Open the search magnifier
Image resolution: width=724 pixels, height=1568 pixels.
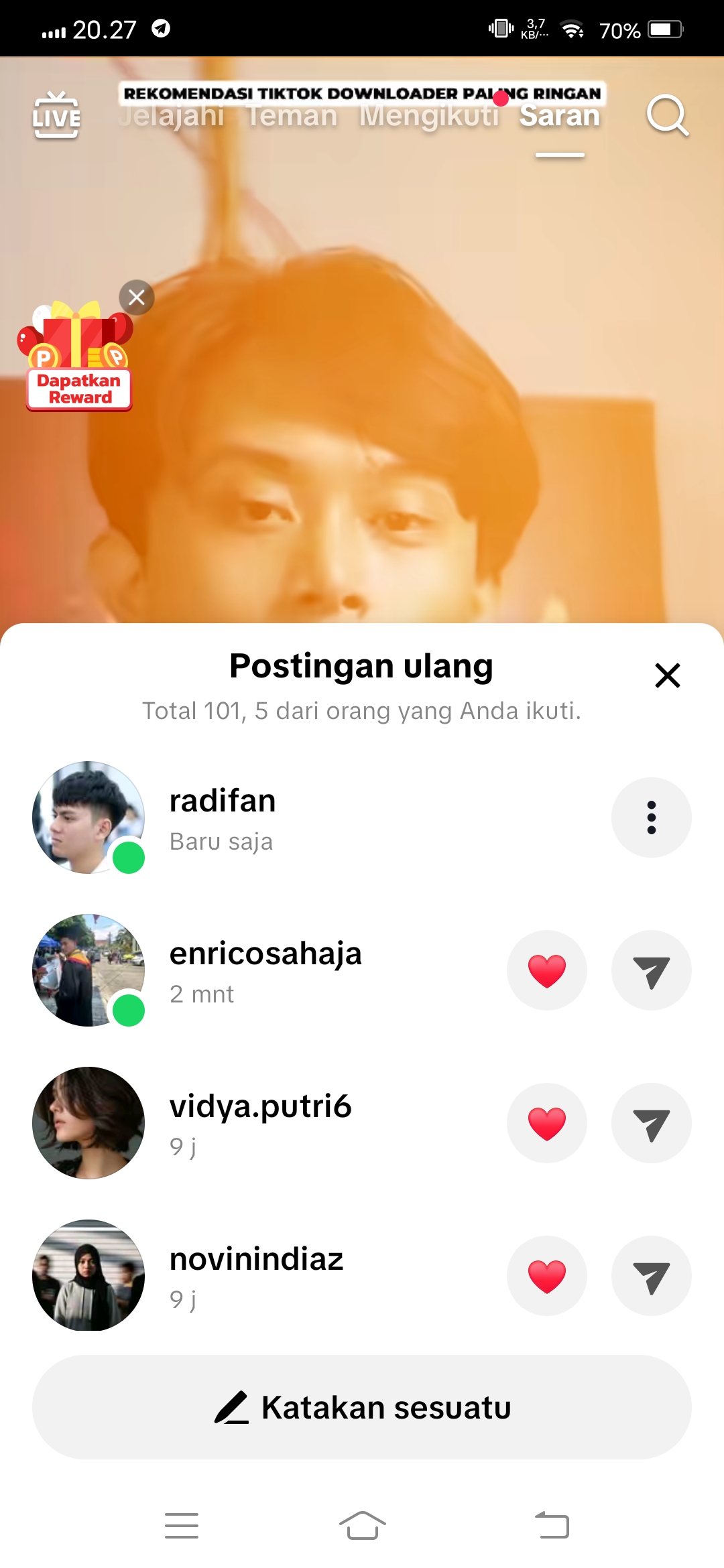(x=667, y=116)
